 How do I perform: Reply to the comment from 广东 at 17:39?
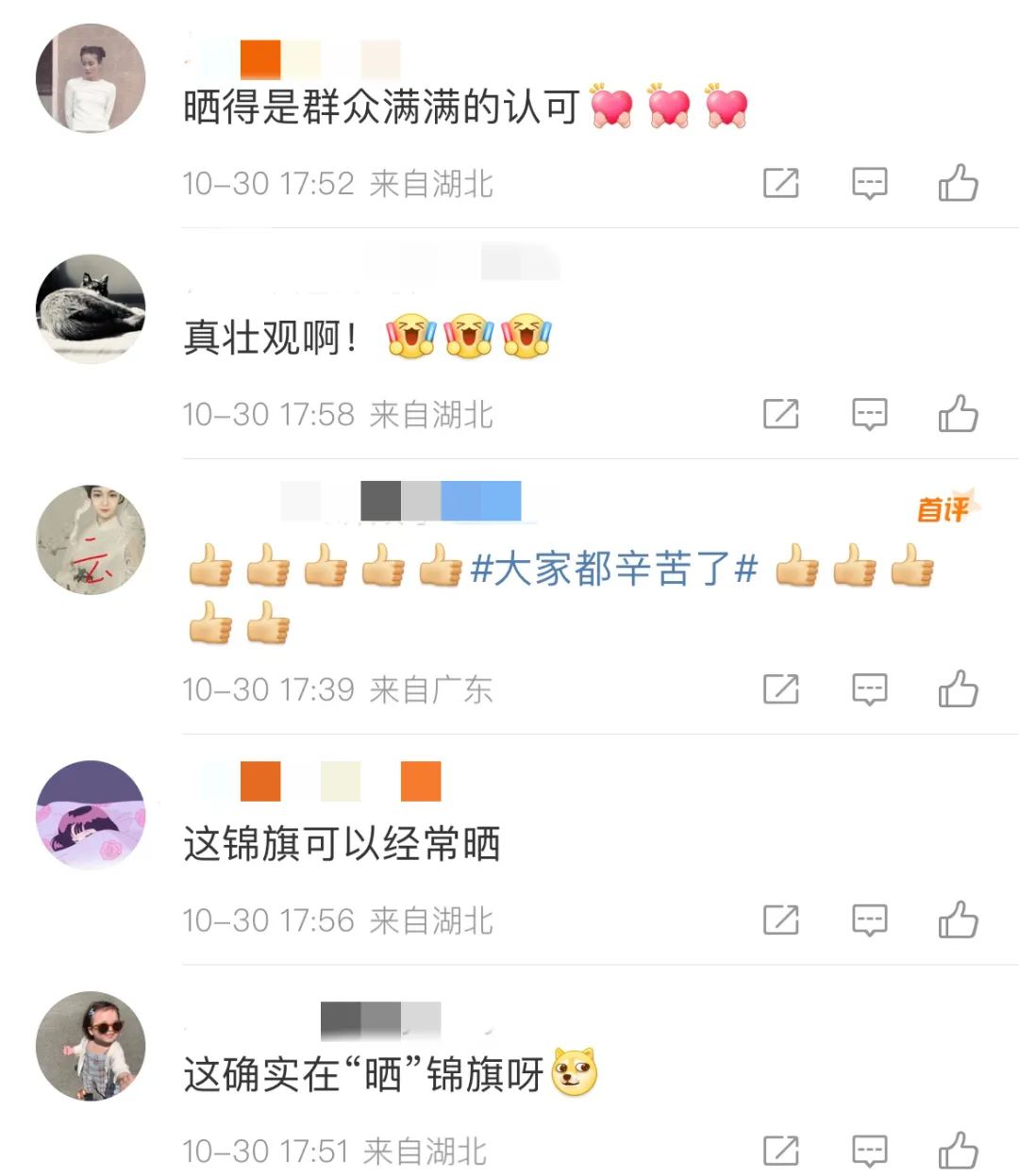pos(869,689)
